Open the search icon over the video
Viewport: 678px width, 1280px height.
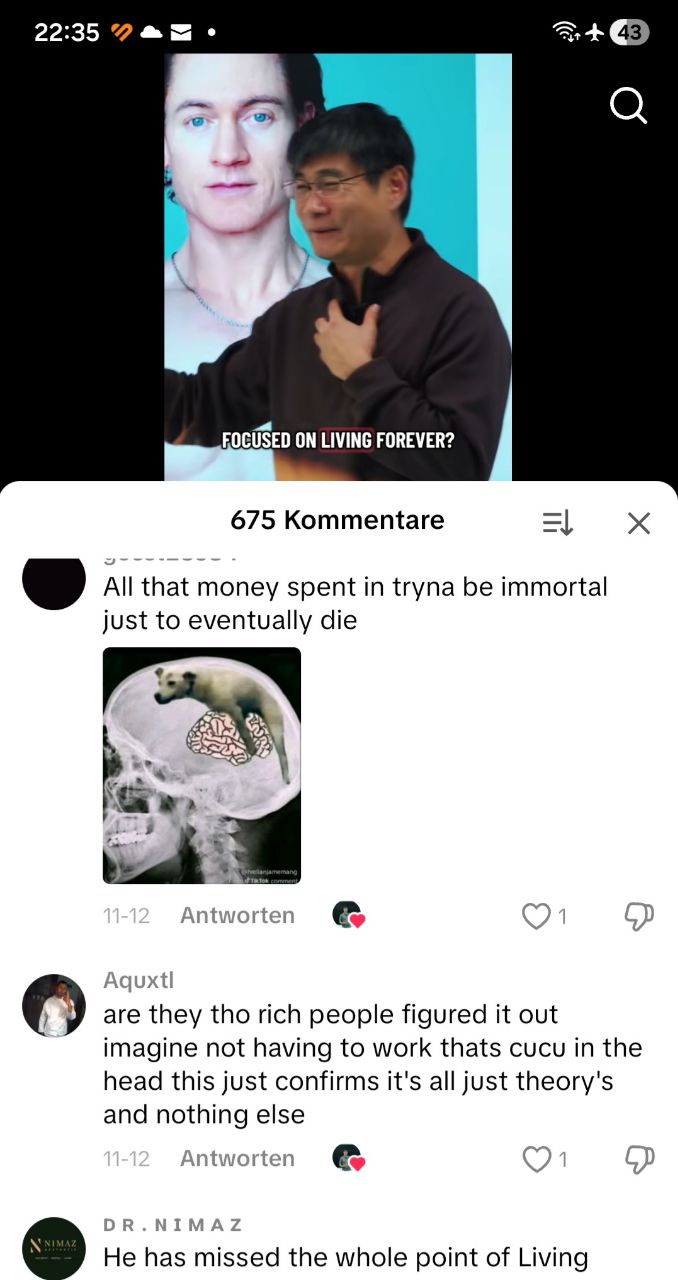(628, 105)
